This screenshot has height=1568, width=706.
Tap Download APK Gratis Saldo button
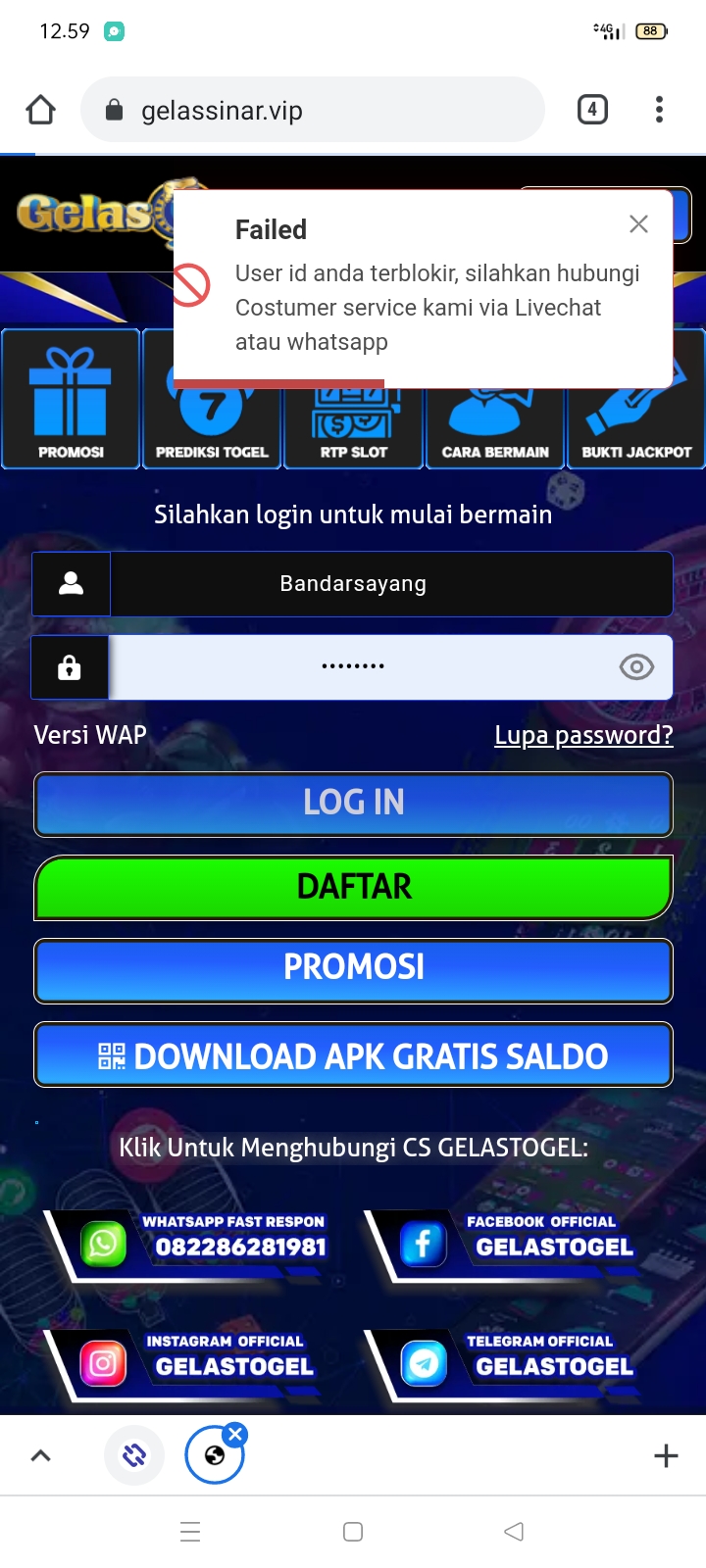coord(353,1055)
